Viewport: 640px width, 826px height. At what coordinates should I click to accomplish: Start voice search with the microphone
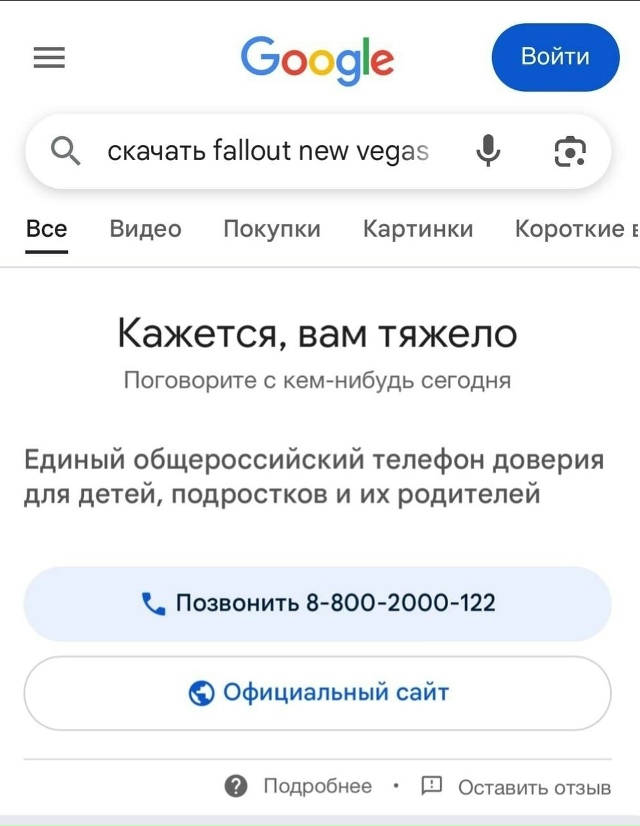488,151
